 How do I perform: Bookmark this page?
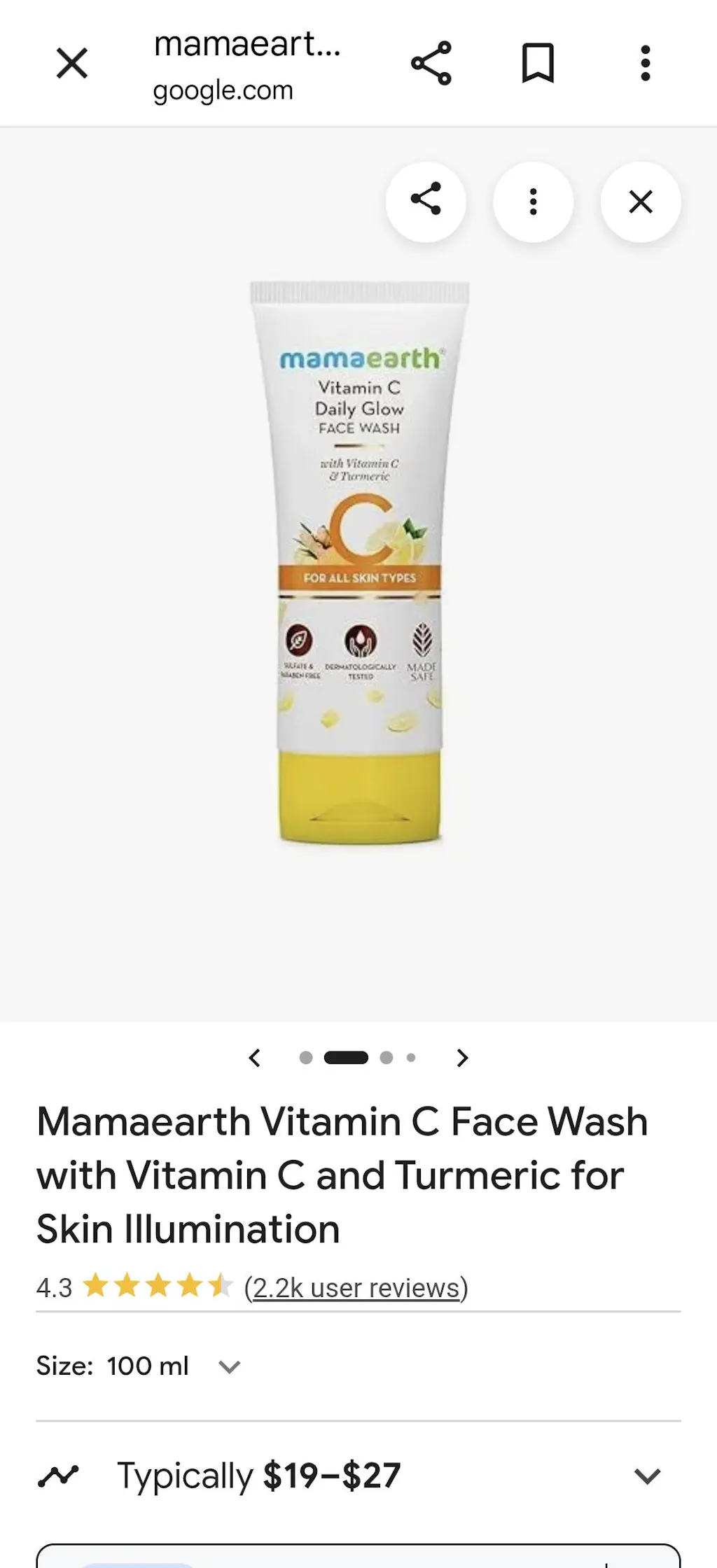538,64
